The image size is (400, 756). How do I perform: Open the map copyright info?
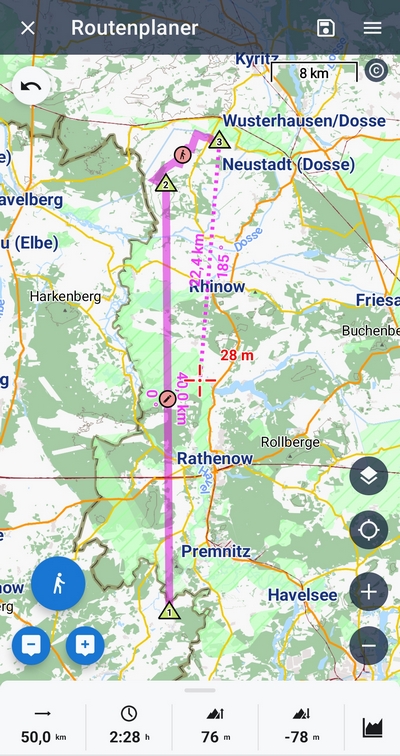pos(376,70)
